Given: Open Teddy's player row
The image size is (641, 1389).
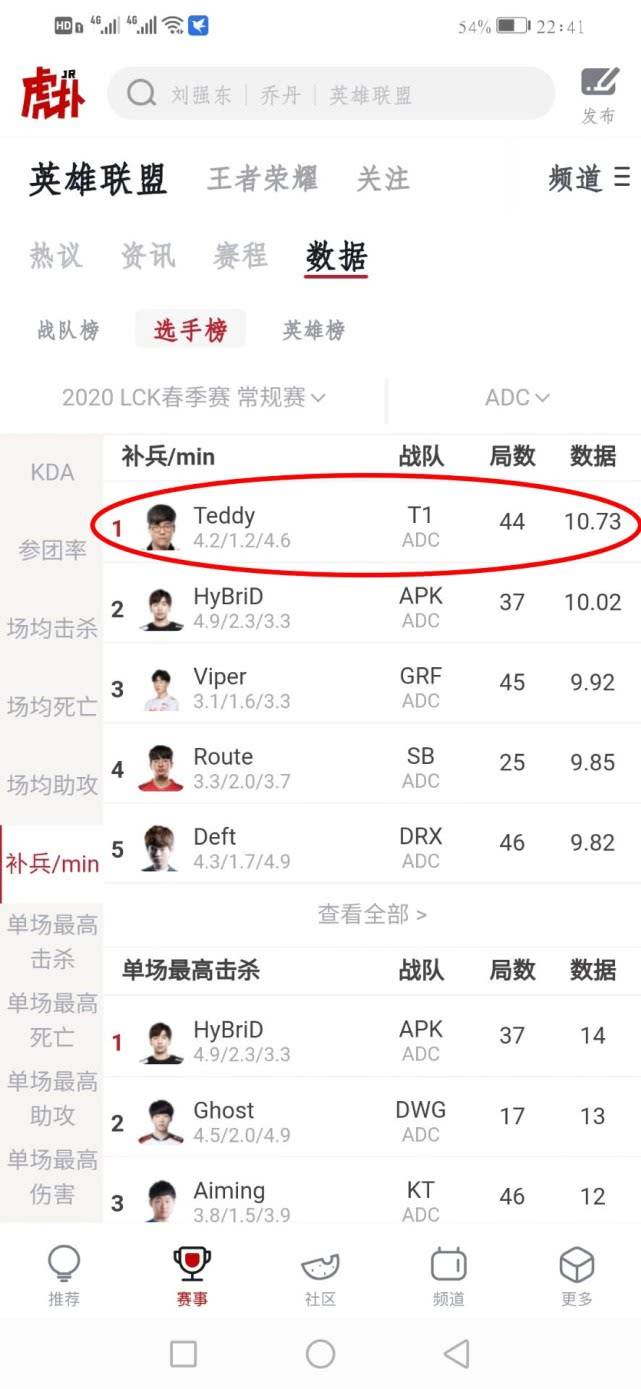Looking at the screenshot, I should coord(370,526).
